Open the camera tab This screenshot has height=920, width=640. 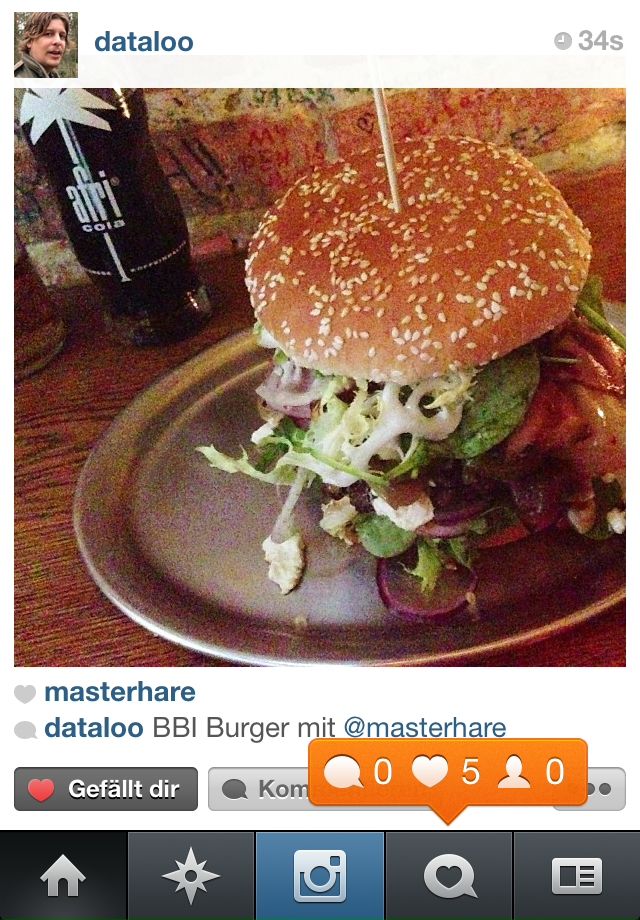click(x=320, y=876)
